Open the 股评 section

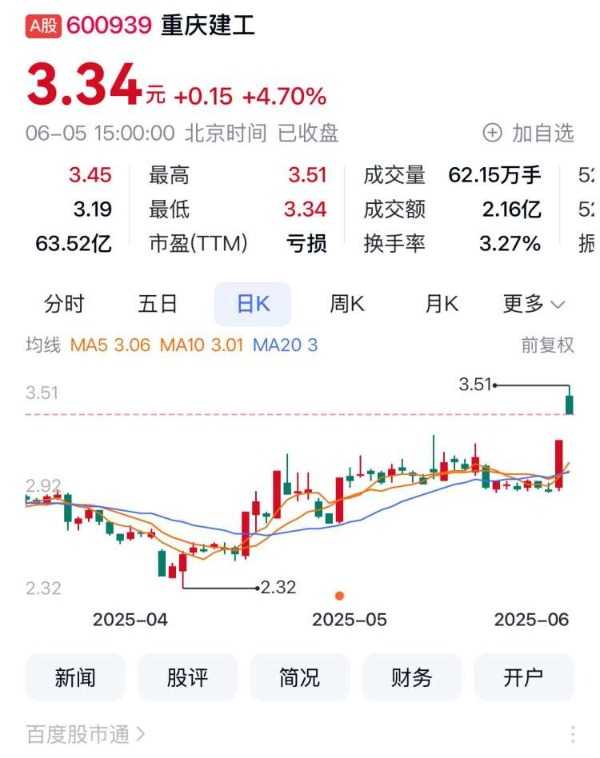(187, 677)
